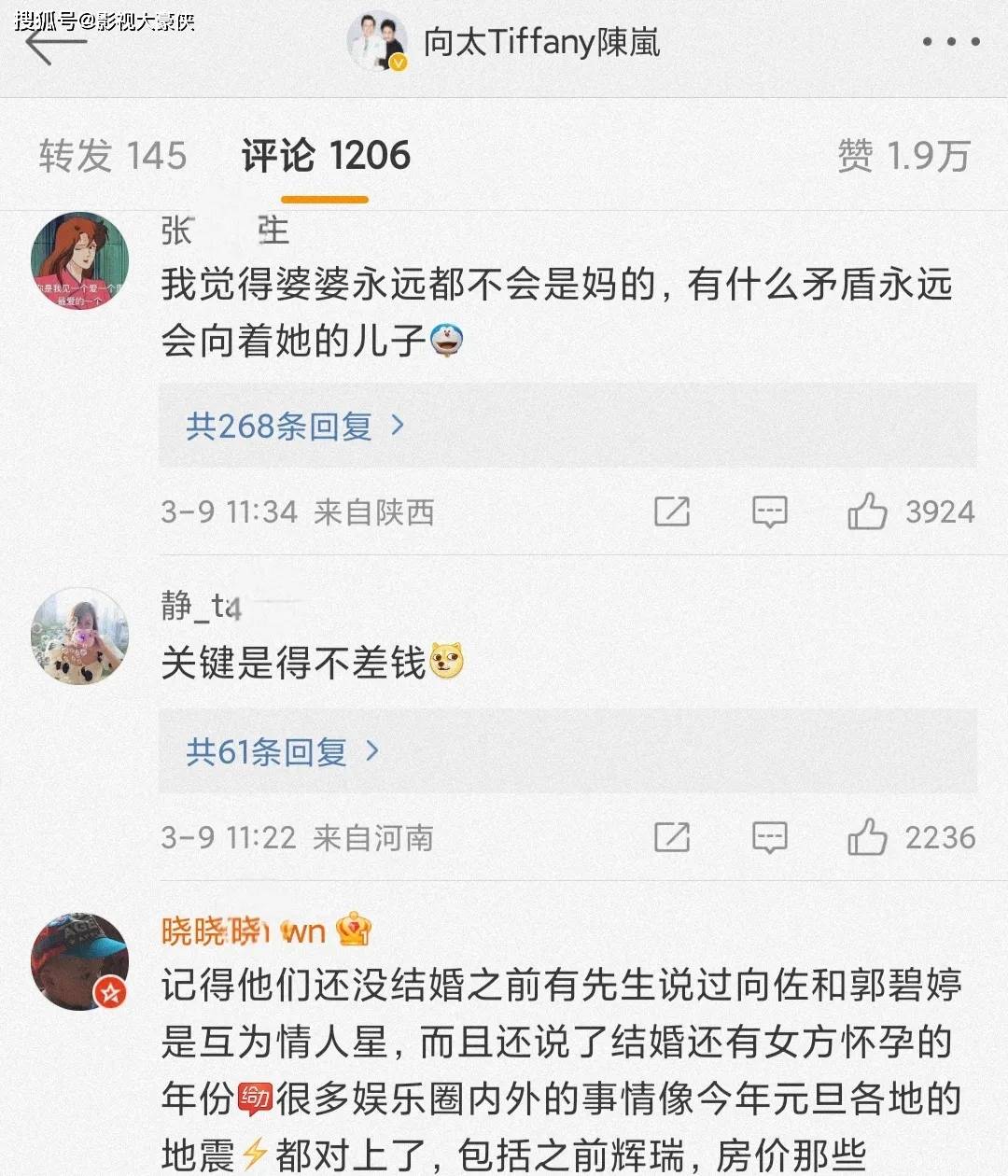Like the comment with 2236 likes
The width and height of the screenshot is (1008, 1176).
pos(867,837)
